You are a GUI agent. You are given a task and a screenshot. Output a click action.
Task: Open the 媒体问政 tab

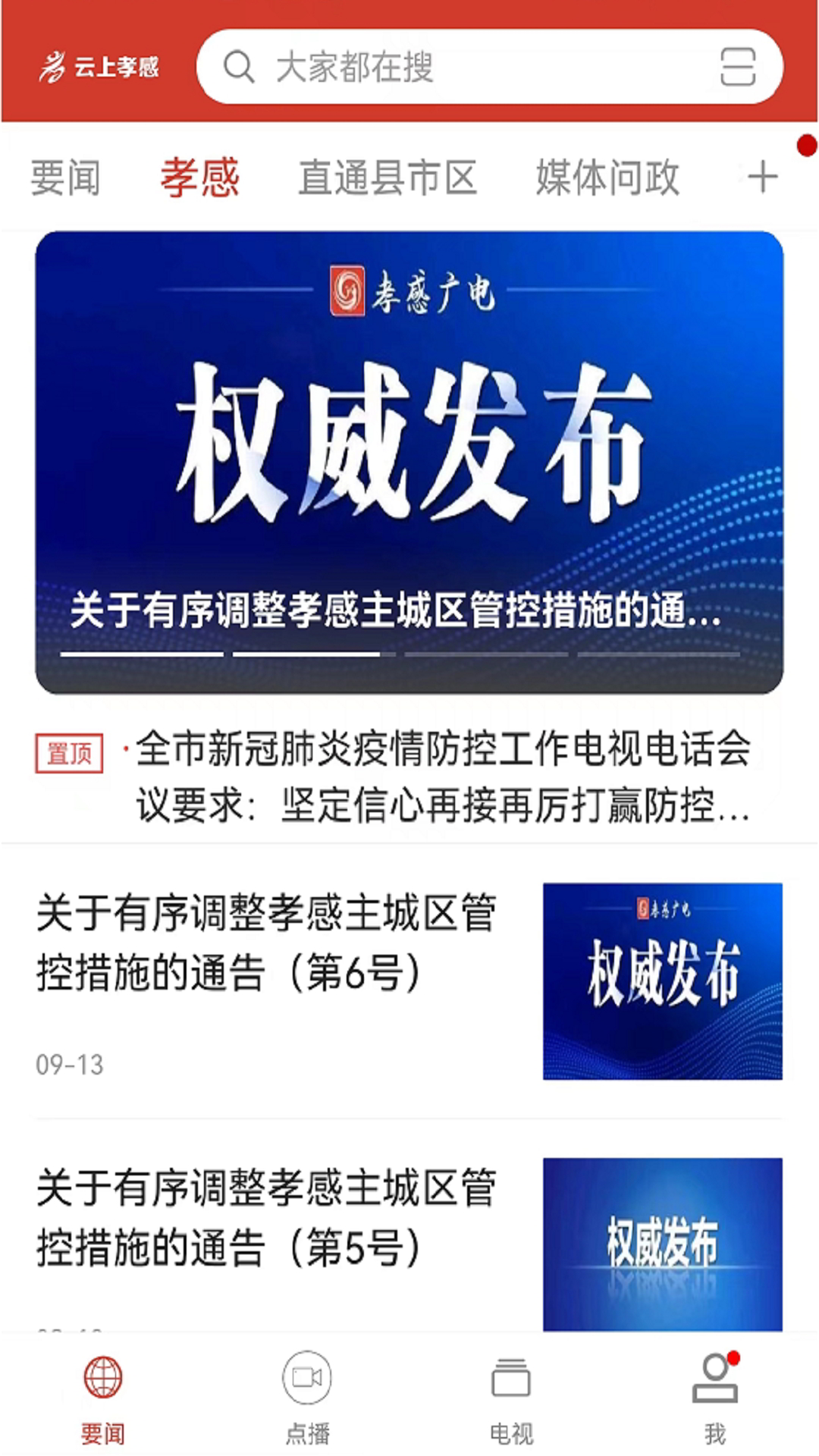click(x=607, y=178)
